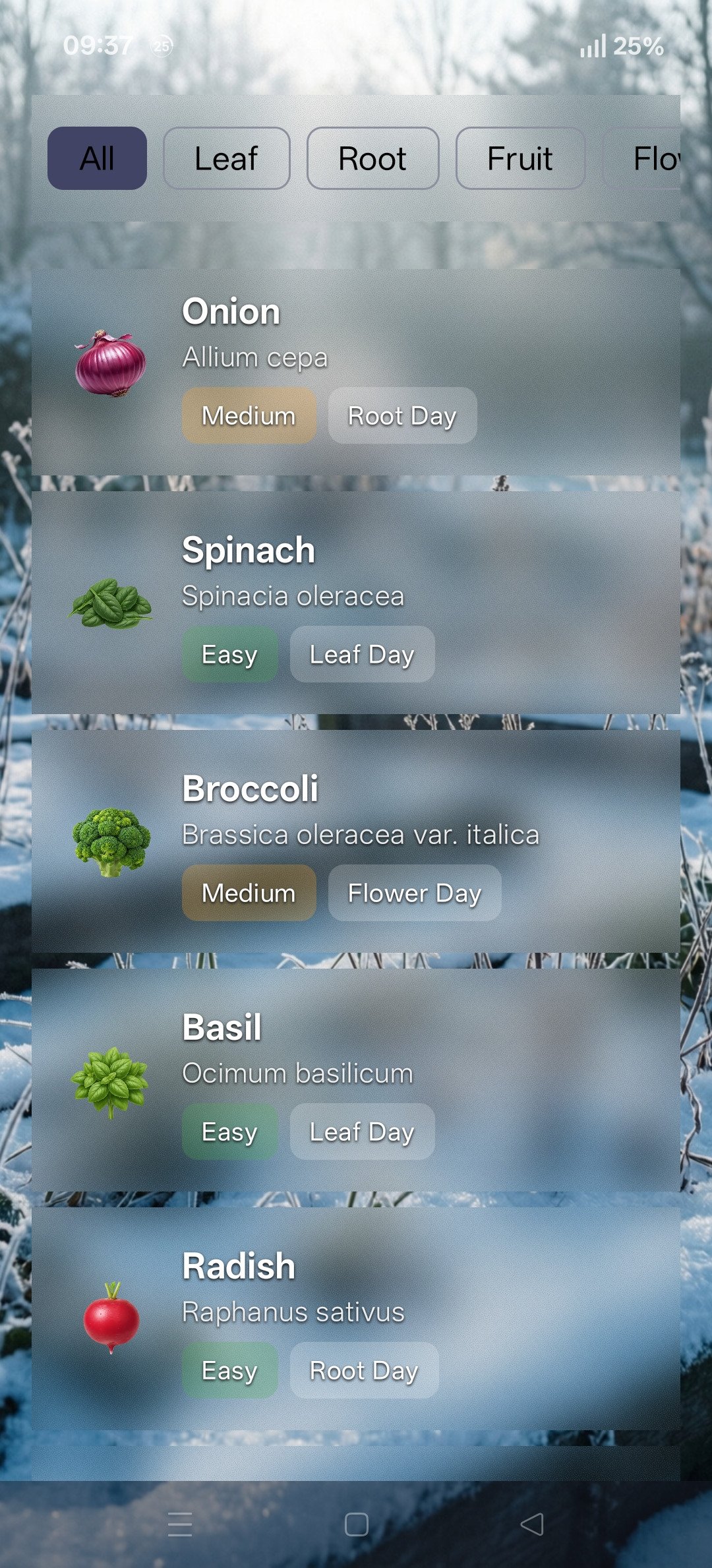Tap the Medium difficulty badge on Broccoli
712x1568 pixels.
[x=249, y=893]
